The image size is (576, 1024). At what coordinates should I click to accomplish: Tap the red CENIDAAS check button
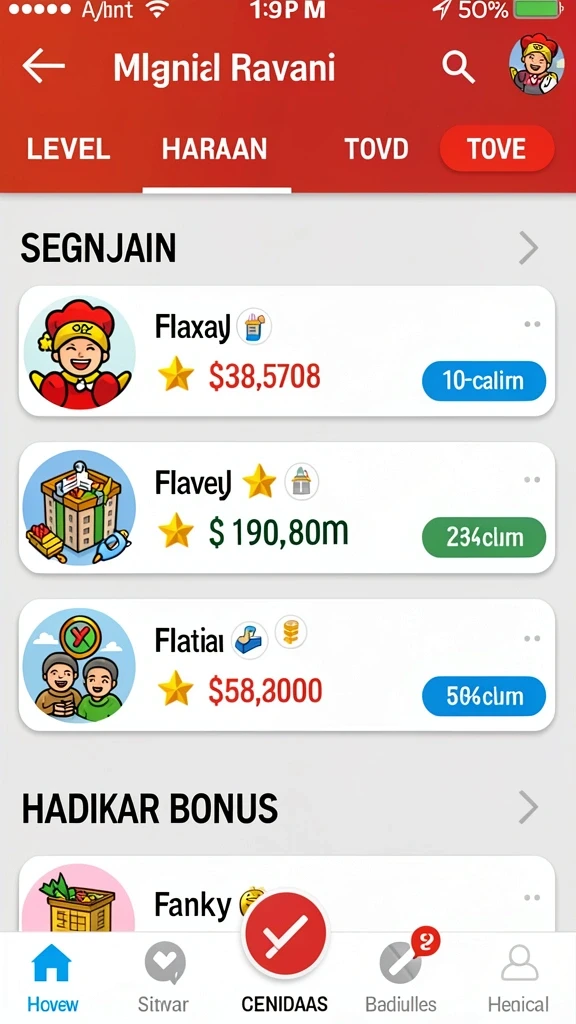pyautogui.click(x=285, y=935)
